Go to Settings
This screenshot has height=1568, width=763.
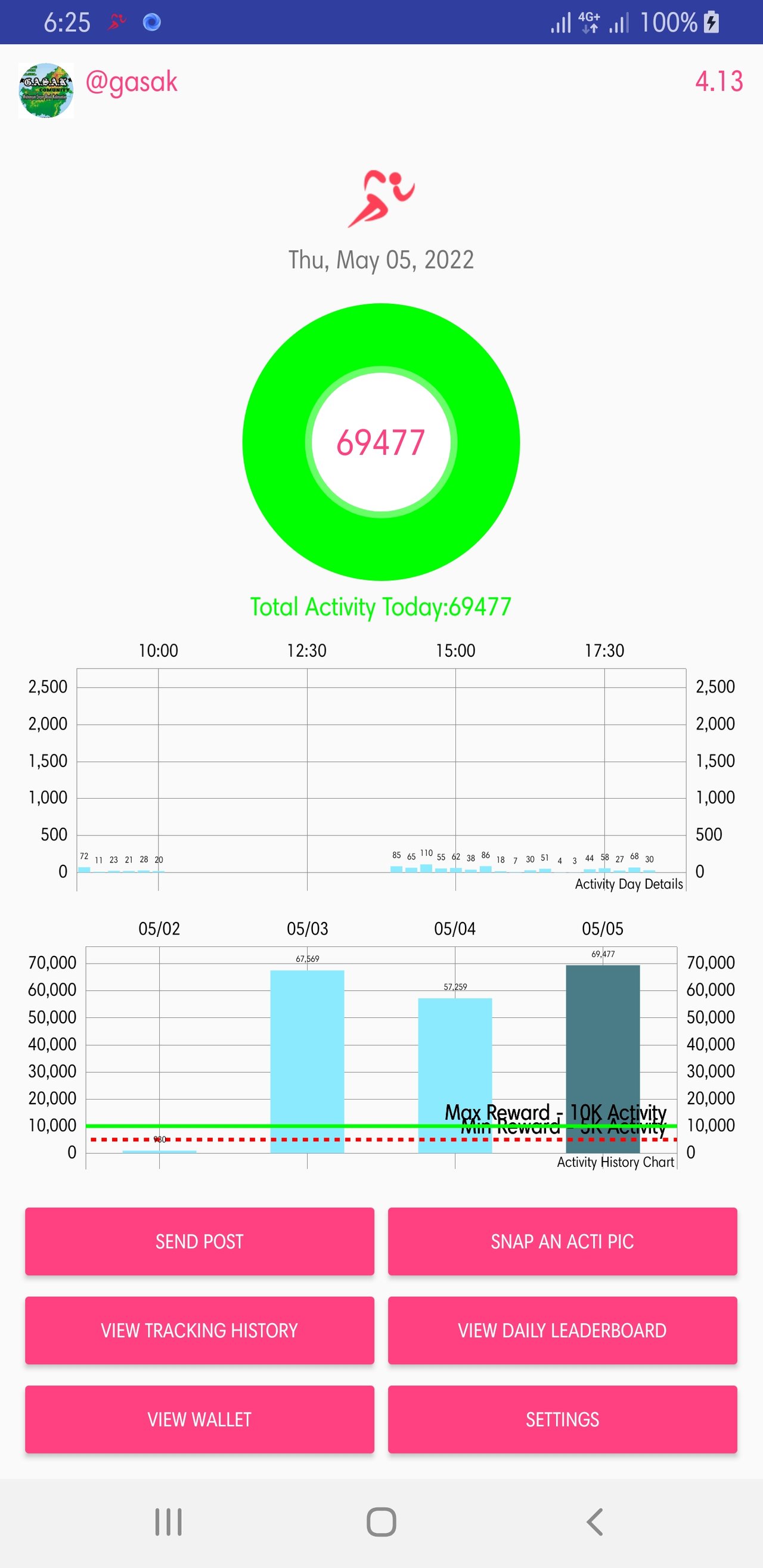point(562,1419)
